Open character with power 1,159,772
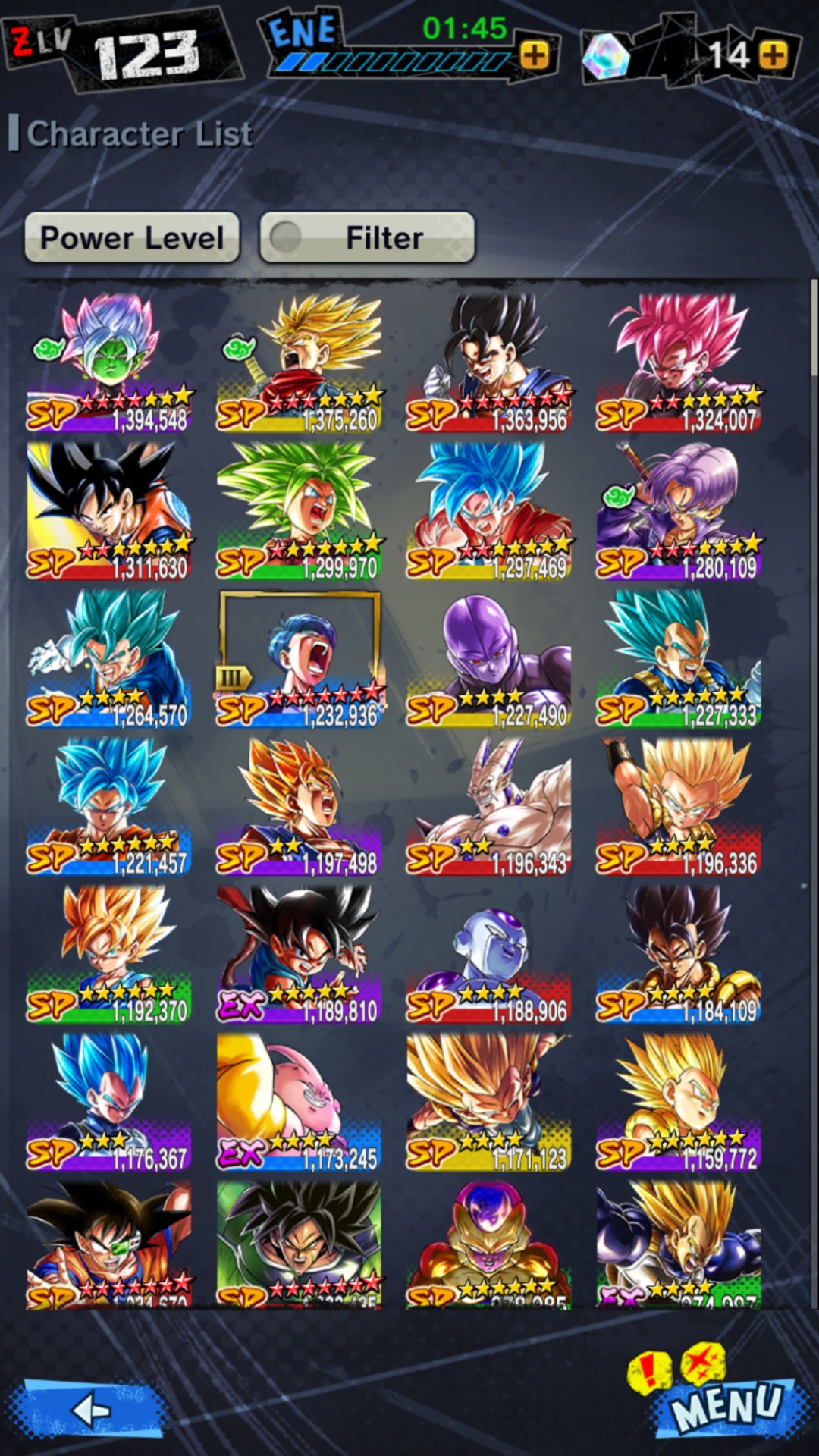819x1456 pixels. (678, 1102)
